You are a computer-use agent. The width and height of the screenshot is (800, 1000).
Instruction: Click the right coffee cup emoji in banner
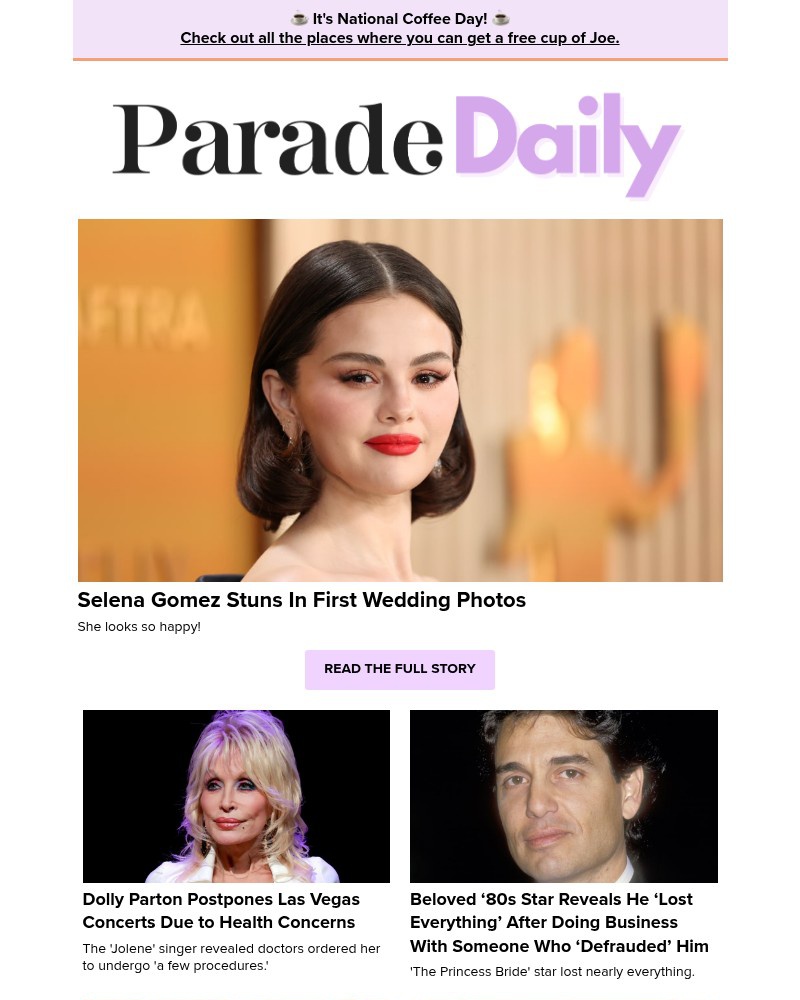click(x=500, y=18)
